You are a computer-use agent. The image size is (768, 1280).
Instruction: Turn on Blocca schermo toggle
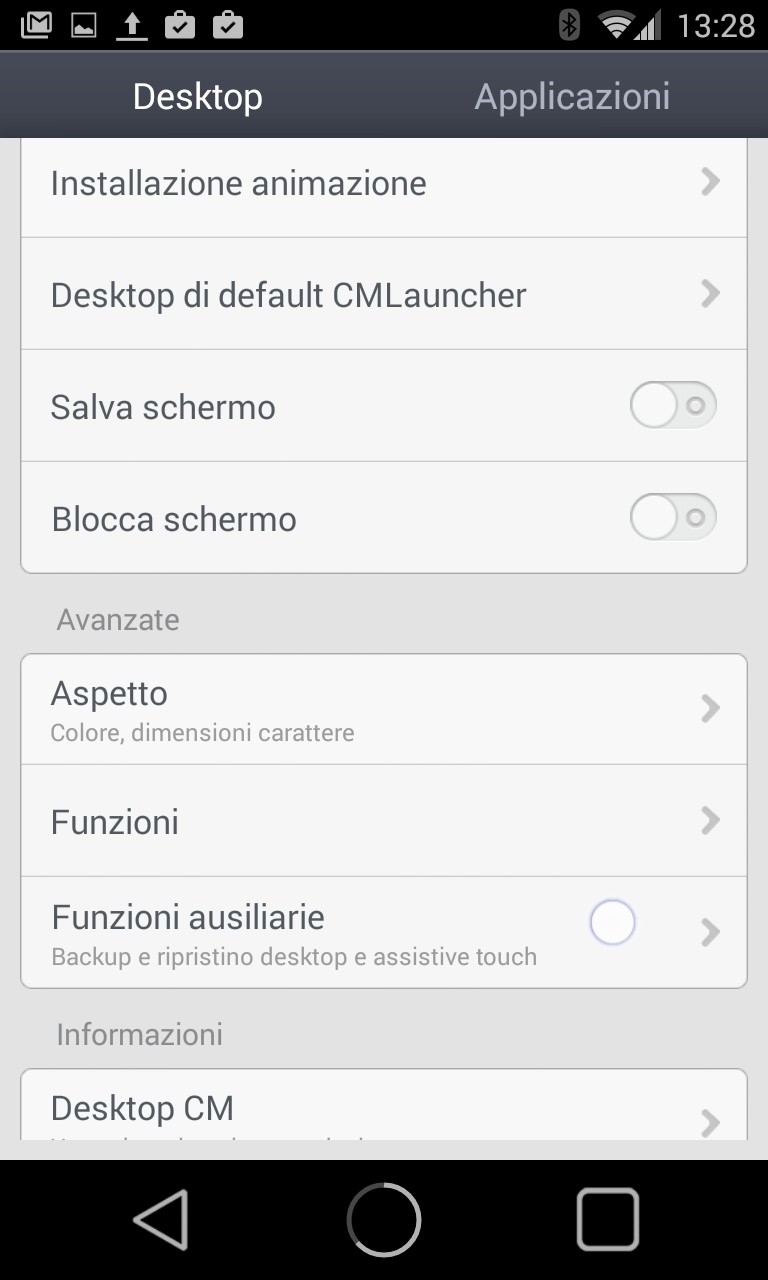pos(673,518)
